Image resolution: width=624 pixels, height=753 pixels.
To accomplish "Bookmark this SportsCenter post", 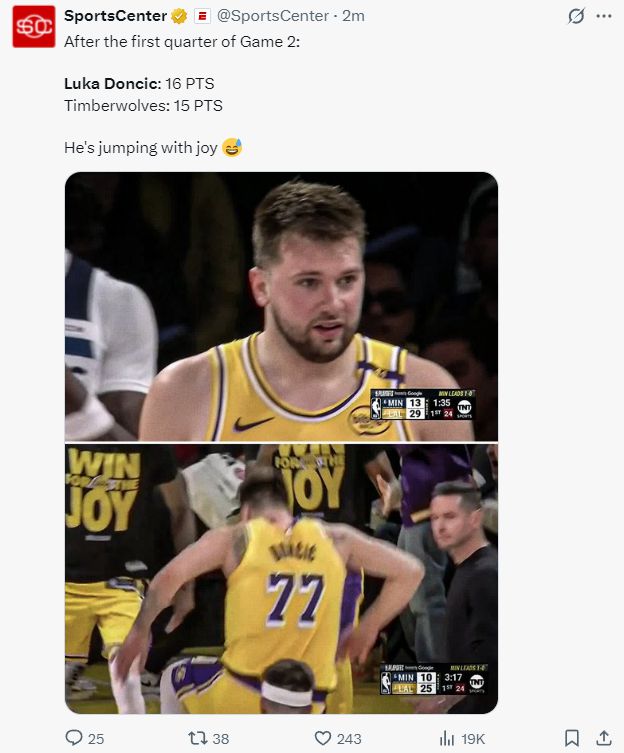I will [571, 738].
